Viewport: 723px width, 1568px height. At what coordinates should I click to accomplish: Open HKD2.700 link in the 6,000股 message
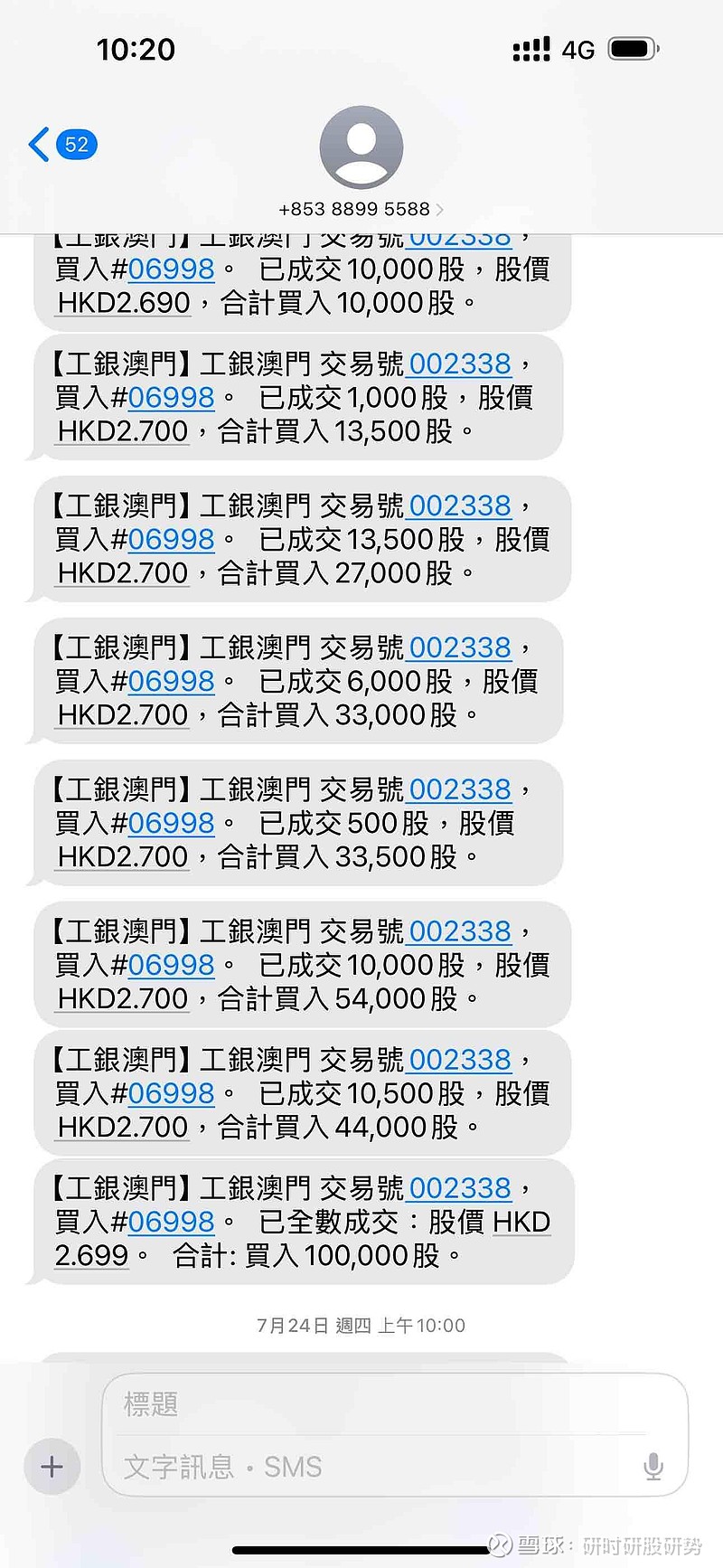(123, 714)
